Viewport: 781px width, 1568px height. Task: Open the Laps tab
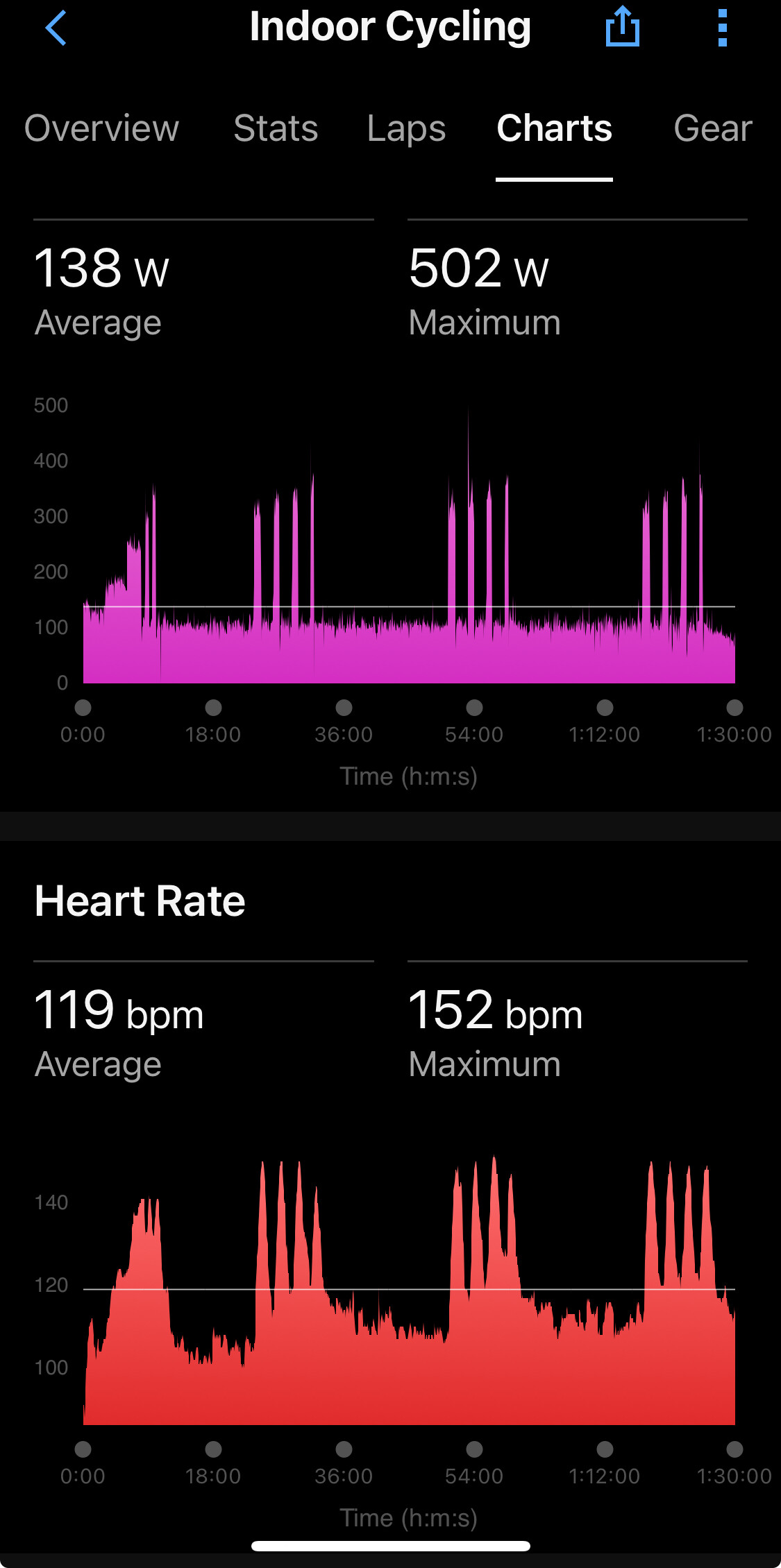coord(406,128)
